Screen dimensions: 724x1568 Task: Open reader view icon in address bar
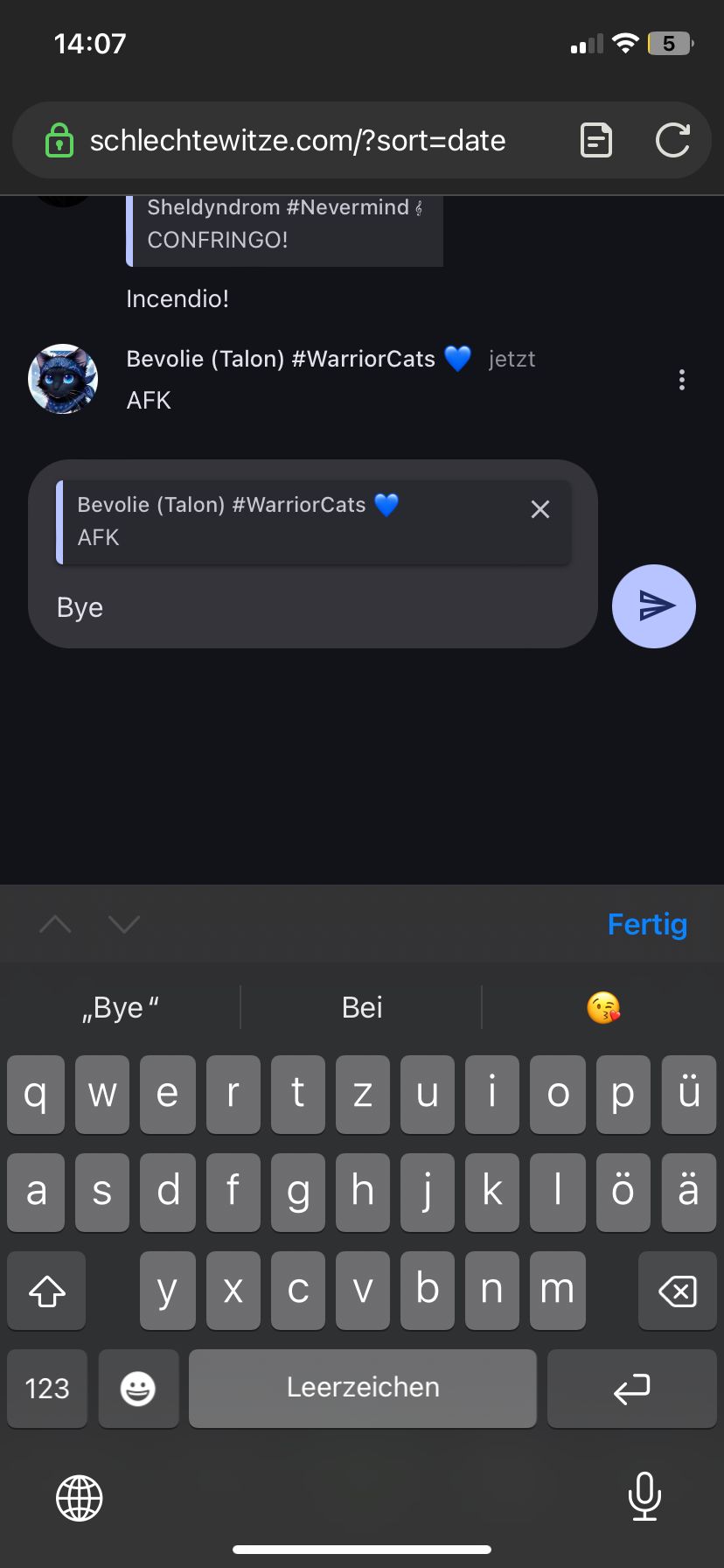(x=596, y=140)
